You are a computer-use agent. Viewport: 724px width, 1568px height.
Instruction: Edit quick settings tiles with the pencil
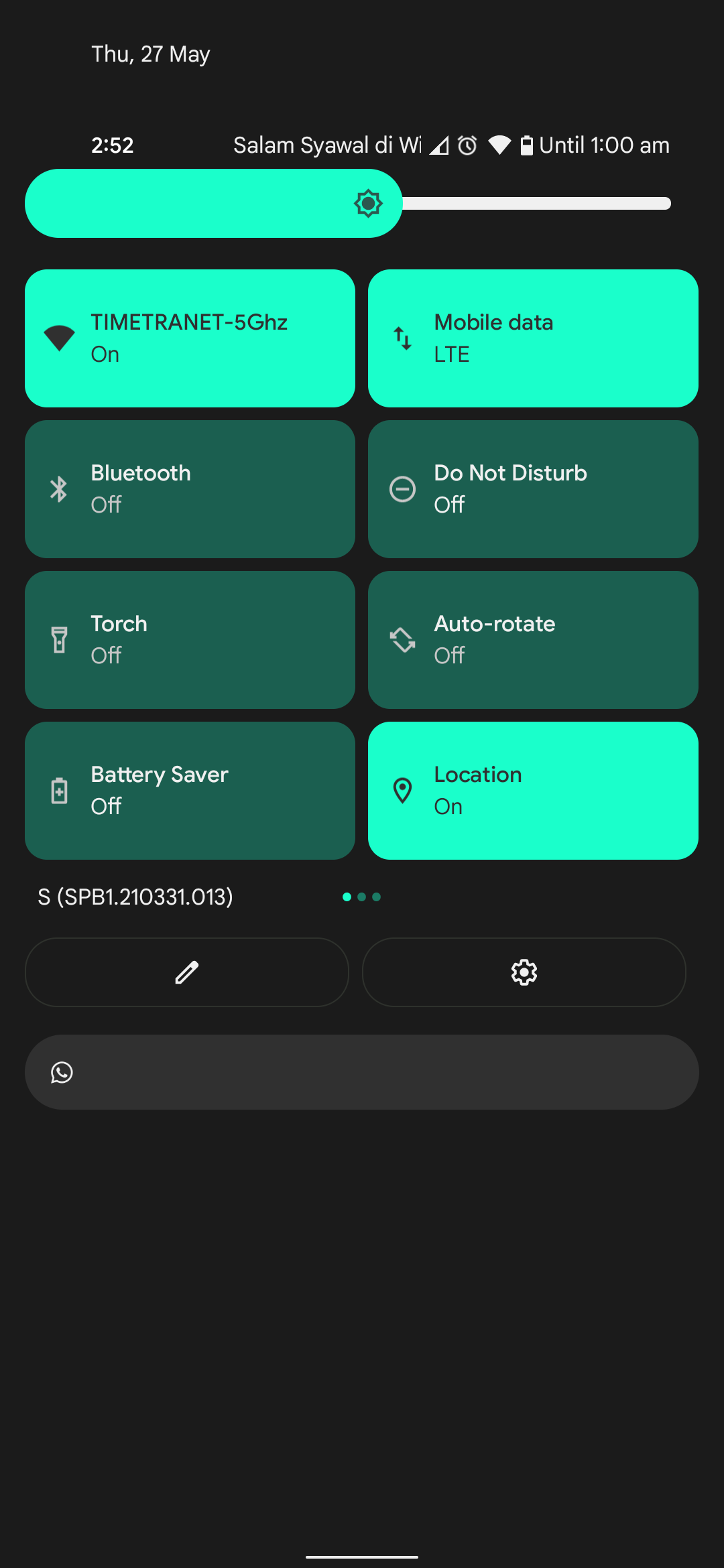(x=187, y=972)
